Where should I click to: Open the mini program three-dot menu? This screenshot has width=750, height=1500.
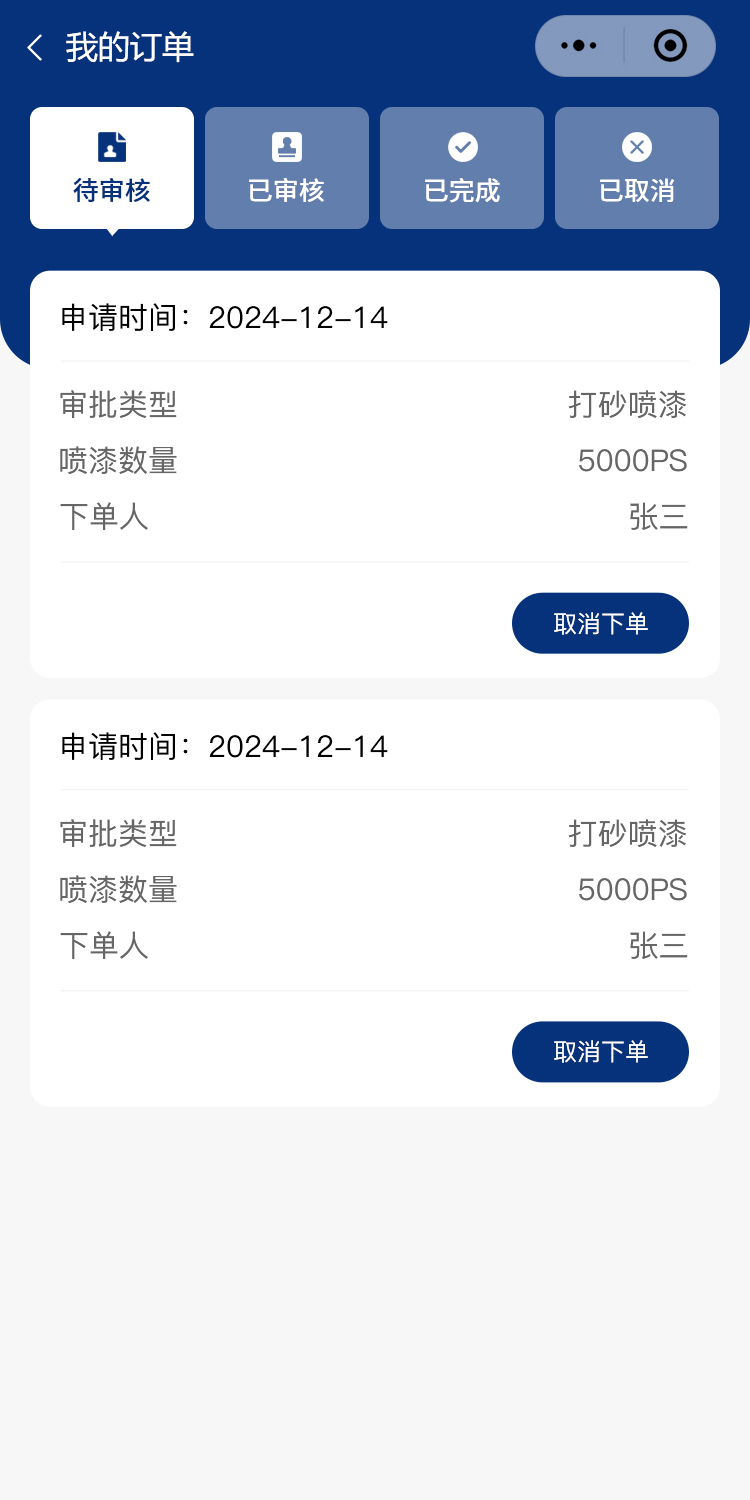(x=579, y=46)
